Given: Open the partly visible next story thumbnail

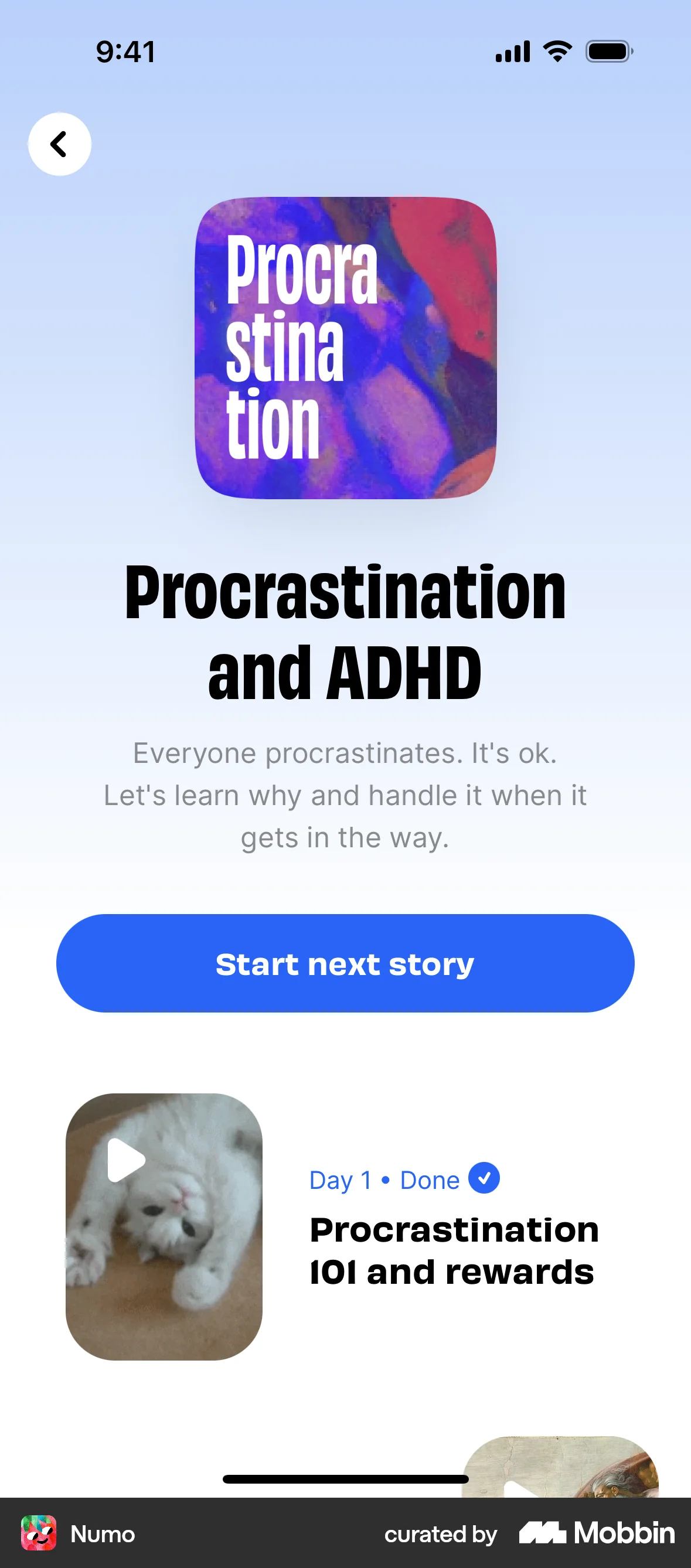Looking at the screenshot, I should pyautogui.click(x=560, y=1467).
